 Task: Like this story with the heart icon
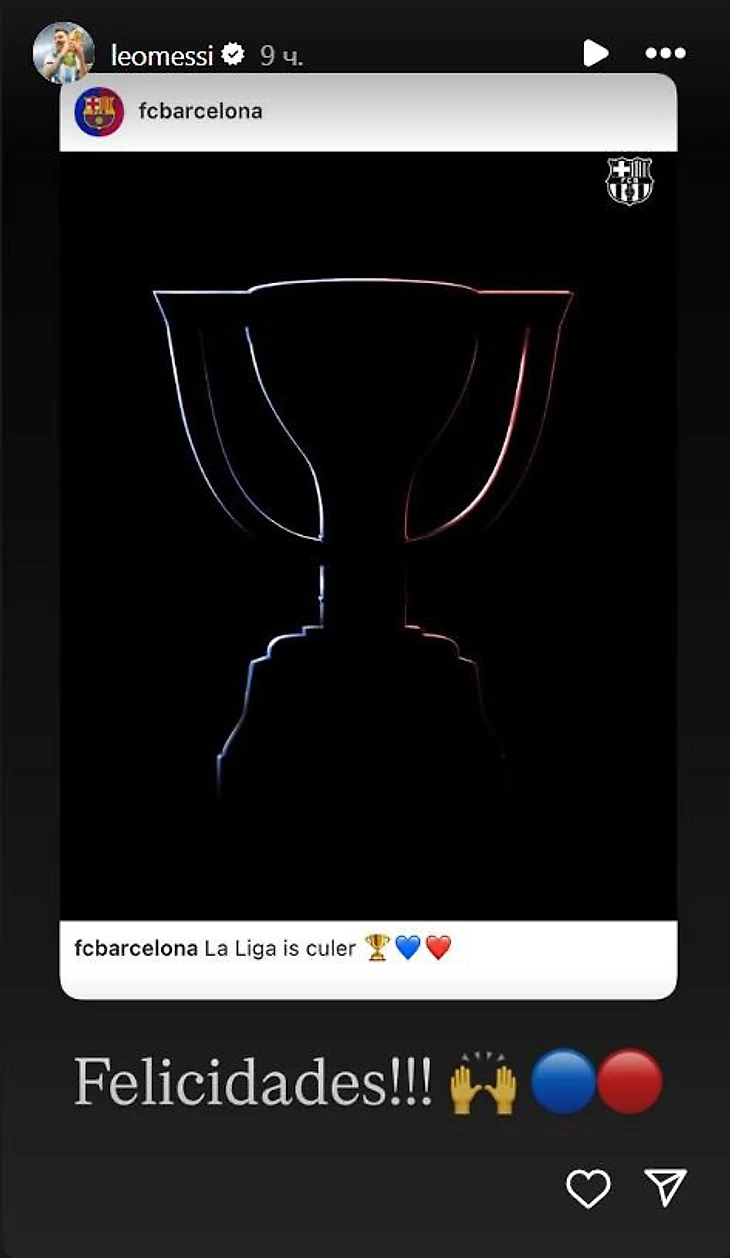point(588,1187)
